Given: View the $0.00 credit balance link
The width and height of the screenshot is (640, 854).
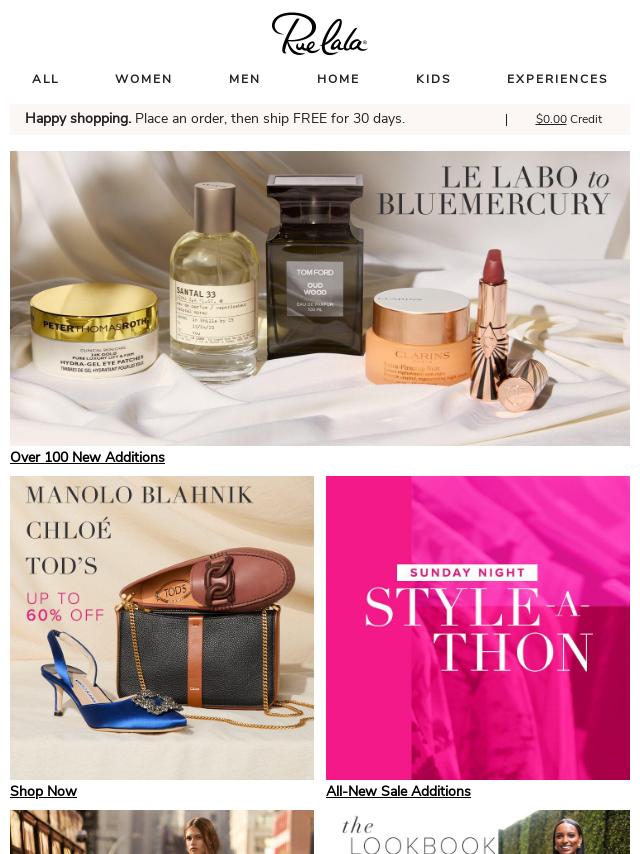Looking at the screenshot, I should 551,119.
